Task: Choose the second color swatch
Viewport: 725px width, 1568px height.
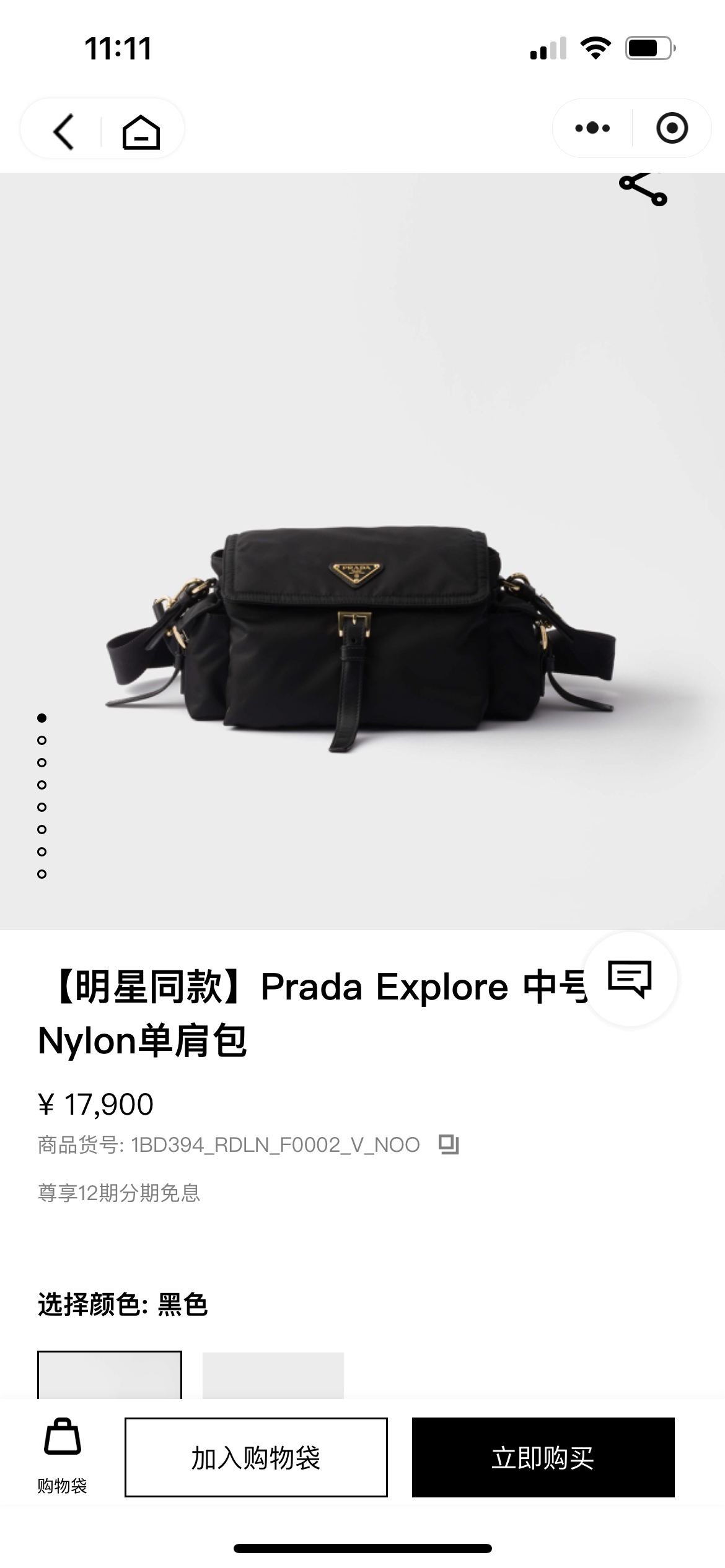Action: coord(273,1375)
